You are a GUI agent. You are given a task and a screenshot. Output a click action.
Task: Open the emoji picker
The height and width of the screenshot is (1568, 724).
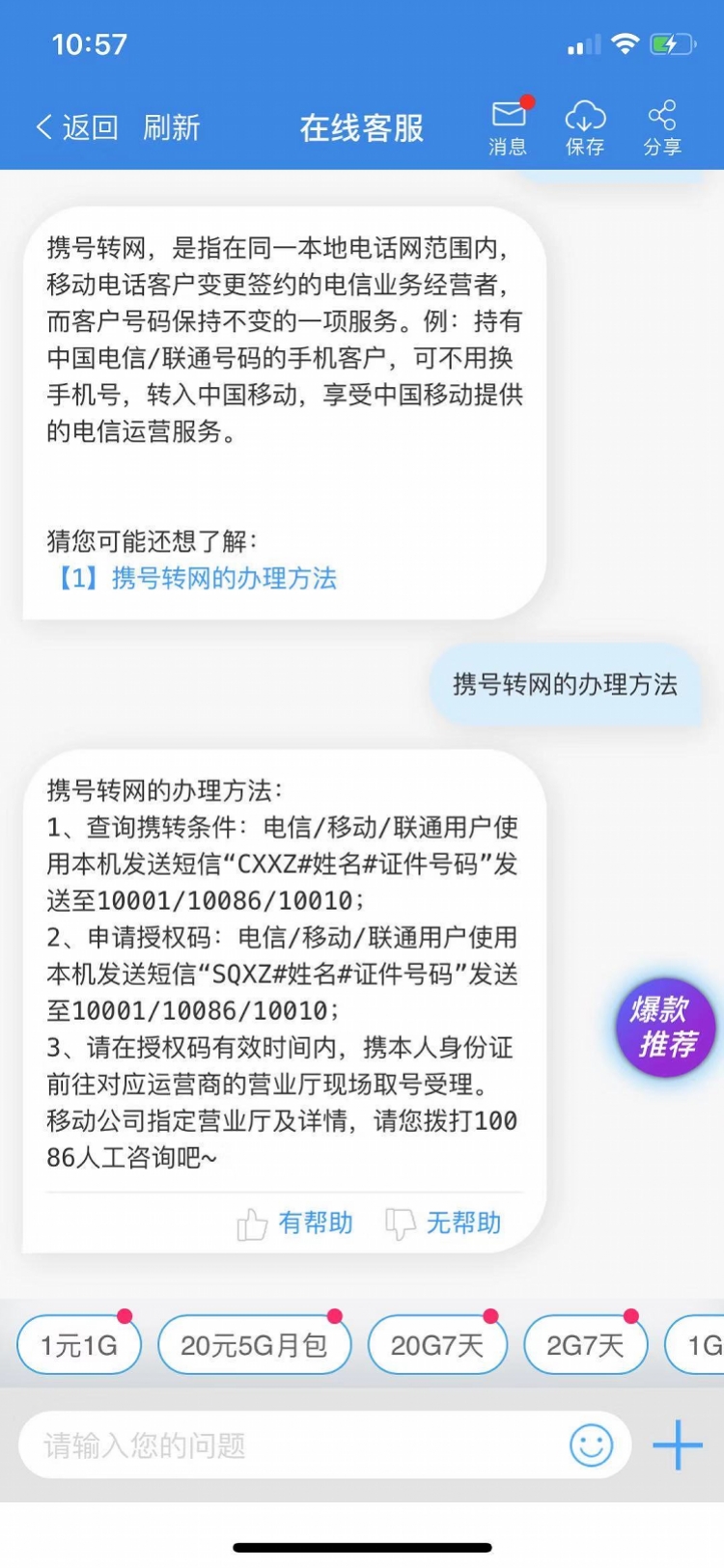pyautogui.click(x=591, y=1445)
